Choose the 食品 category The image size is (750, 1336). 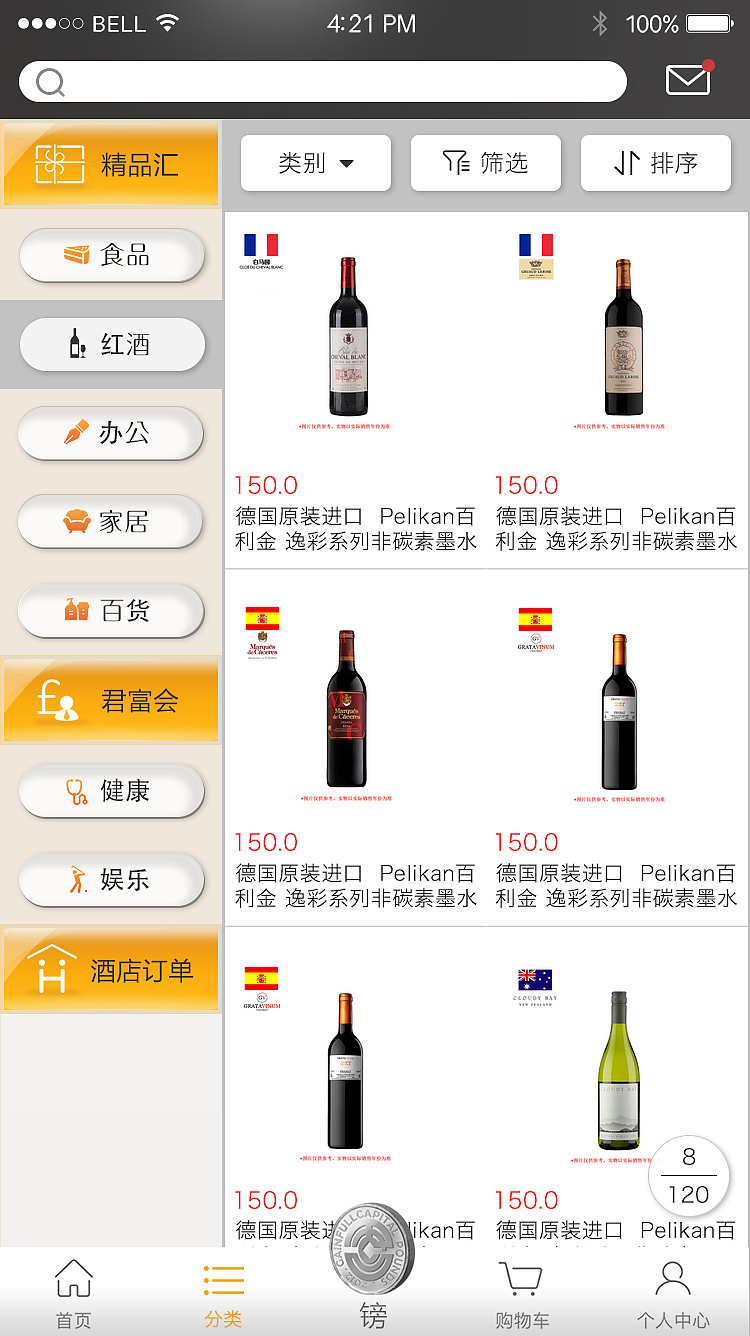(x=112, y=255)
